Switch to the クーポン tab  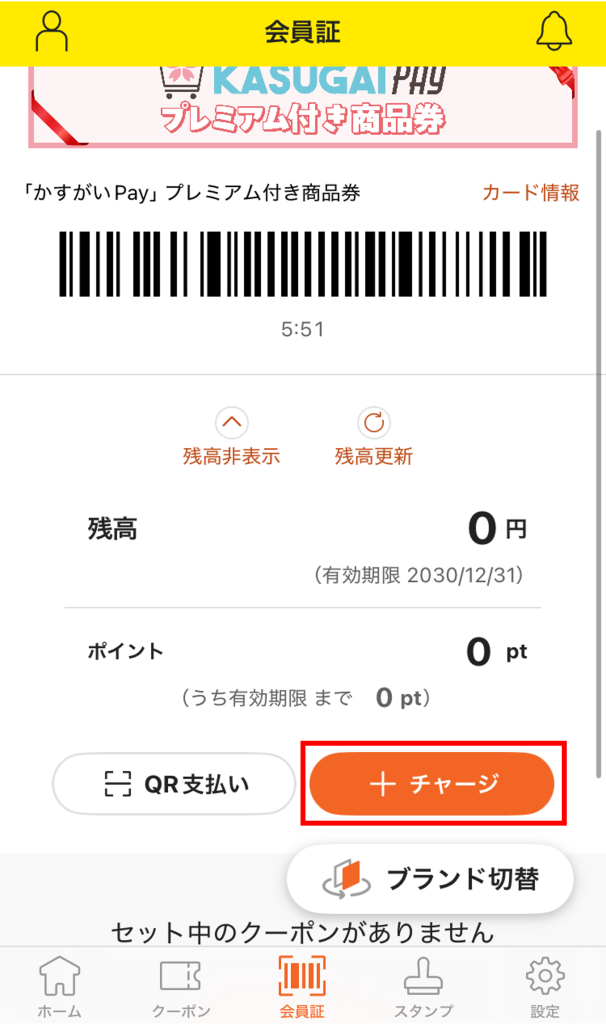(x=181, y=987)
